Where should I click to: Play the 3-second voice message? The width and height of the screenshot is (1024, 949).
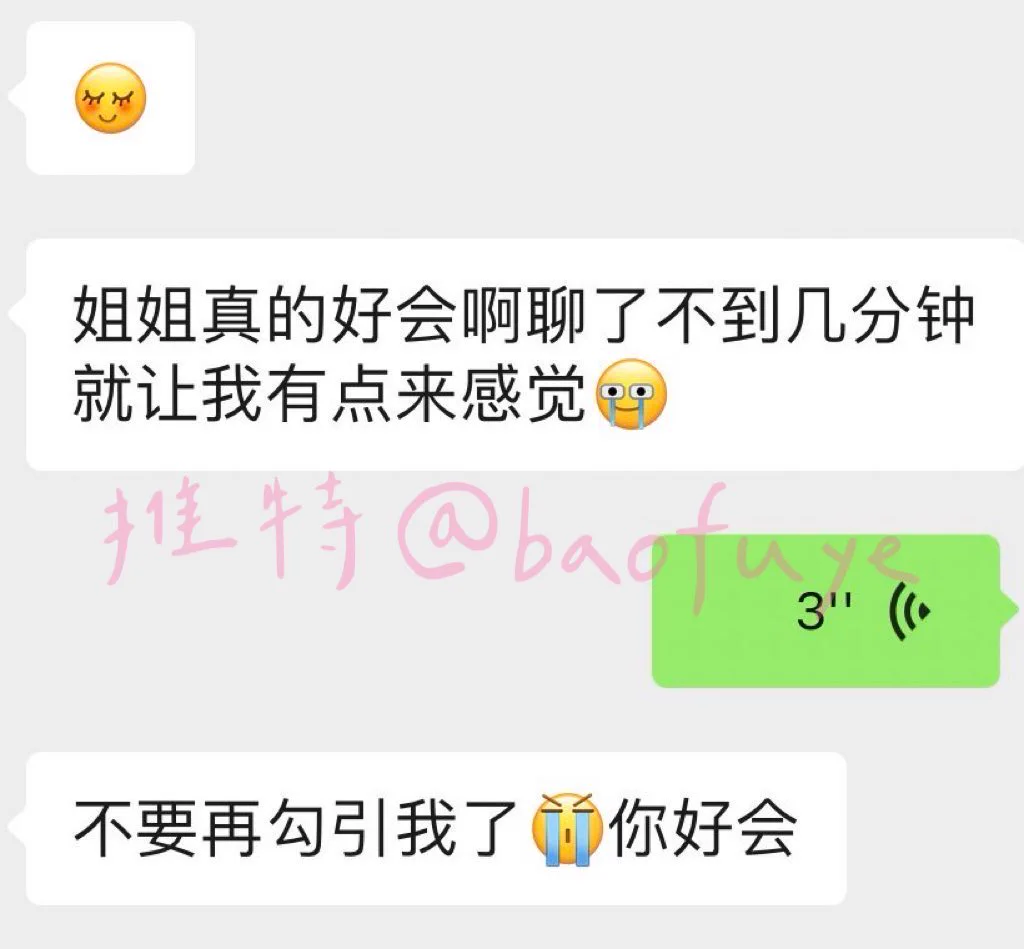826,611
